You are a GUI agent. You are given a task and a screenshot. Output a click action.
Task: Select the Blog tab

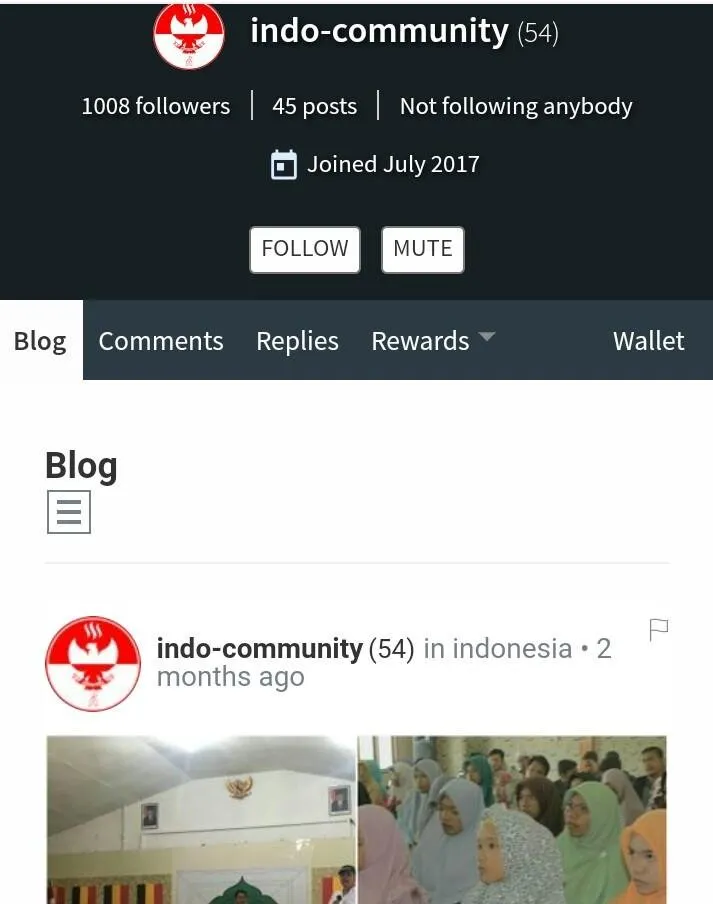pos(40,341)
